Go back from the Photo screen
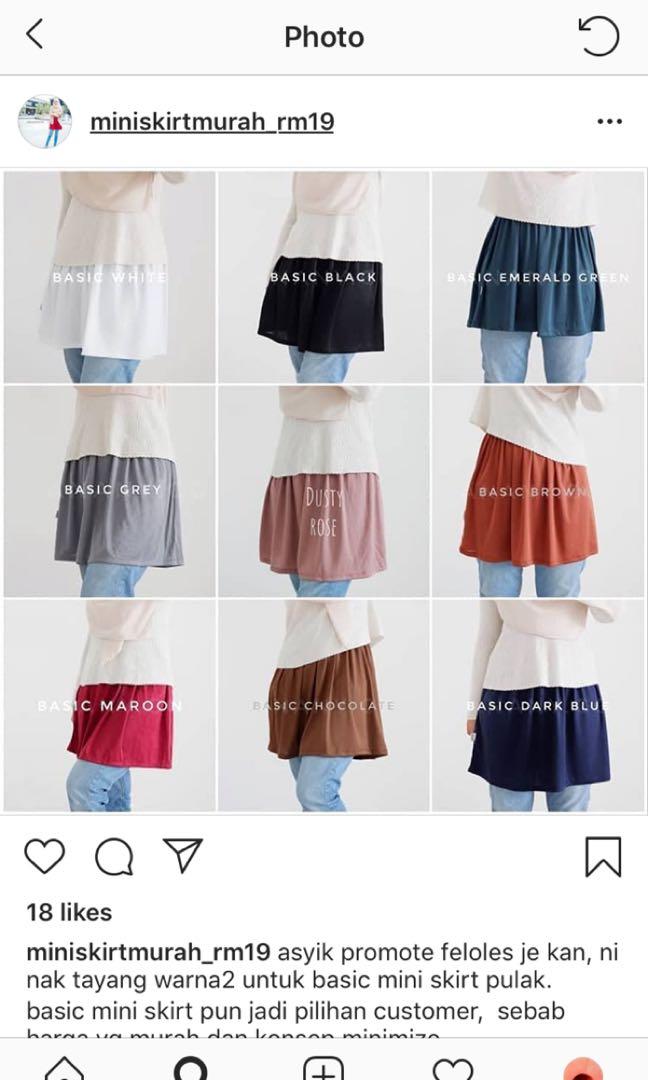Screen dimensions: 648x1080 tap(35, 36)
